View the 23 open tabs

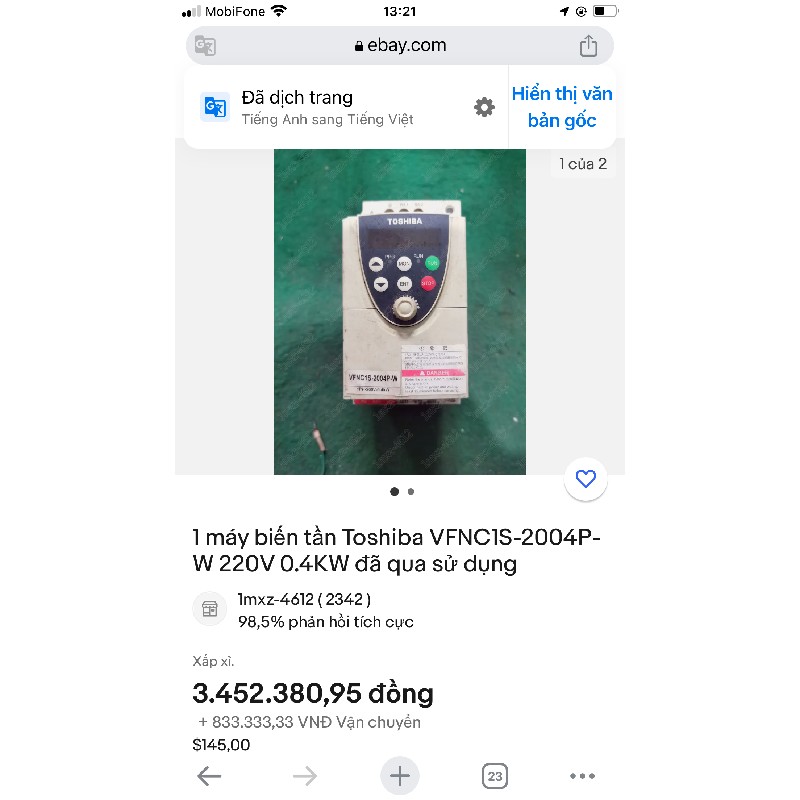click(x=494, y=776)
